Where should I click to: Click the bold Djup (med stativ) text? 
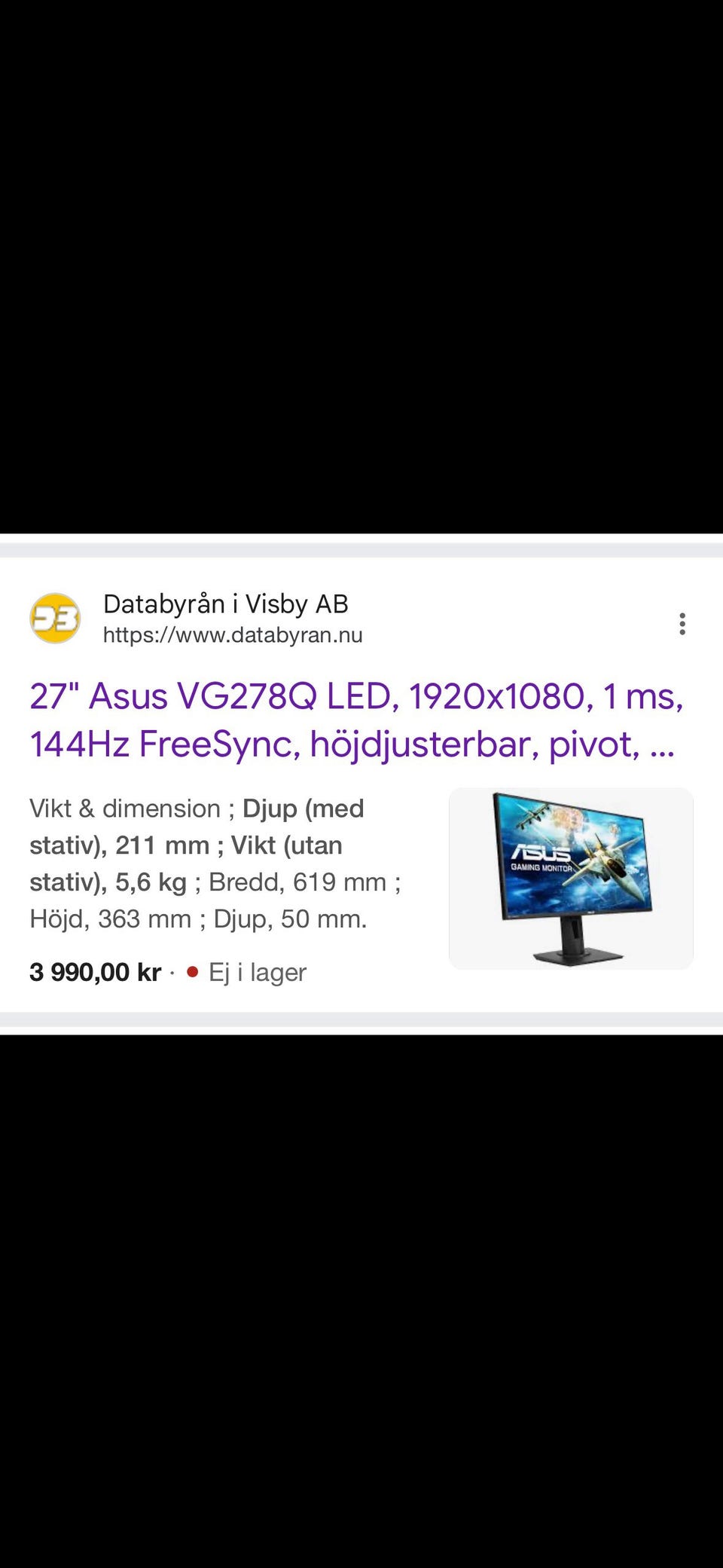[303, 808]
